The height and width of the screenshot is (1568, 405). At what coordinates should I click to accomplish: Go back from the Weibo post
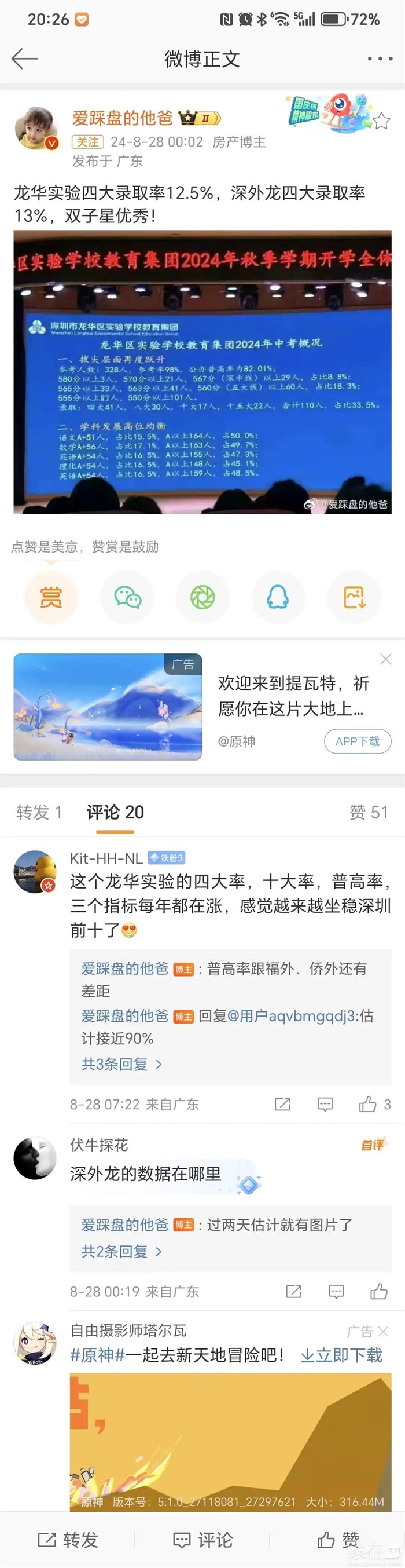[24, 59]
